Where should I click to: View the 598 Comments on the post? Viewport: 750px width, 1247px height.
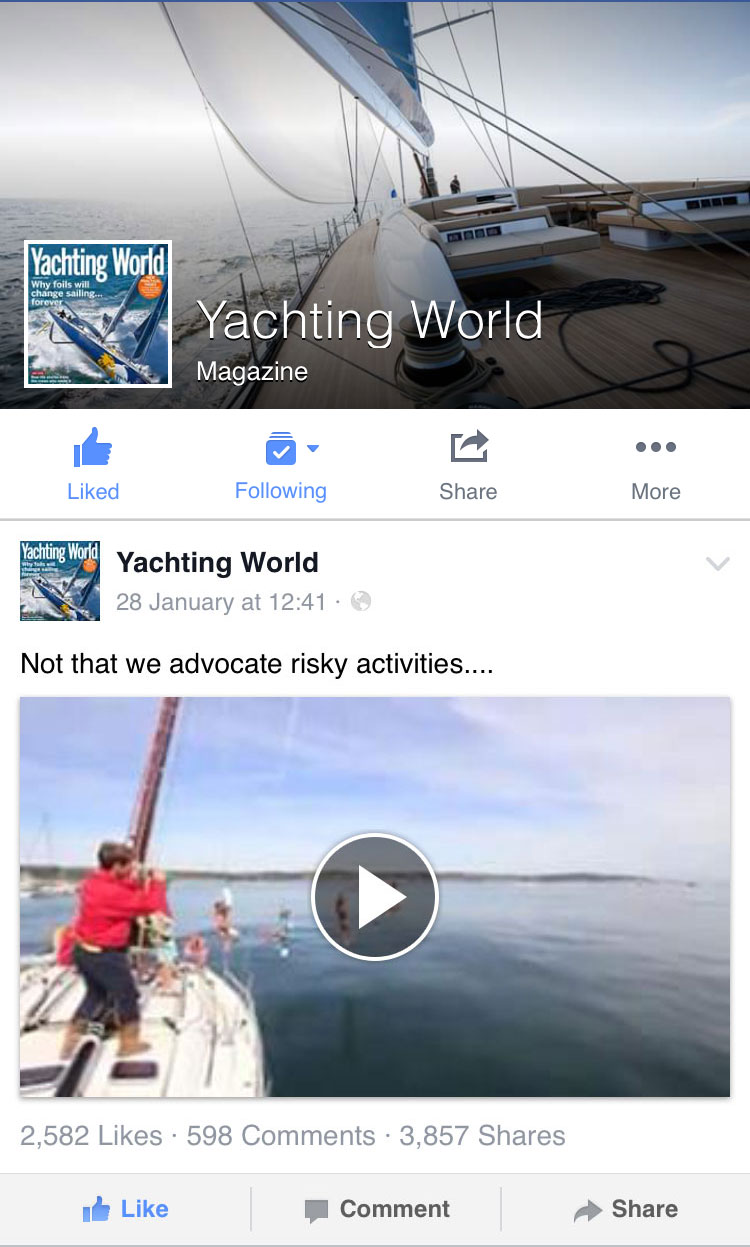(281, 1136)
